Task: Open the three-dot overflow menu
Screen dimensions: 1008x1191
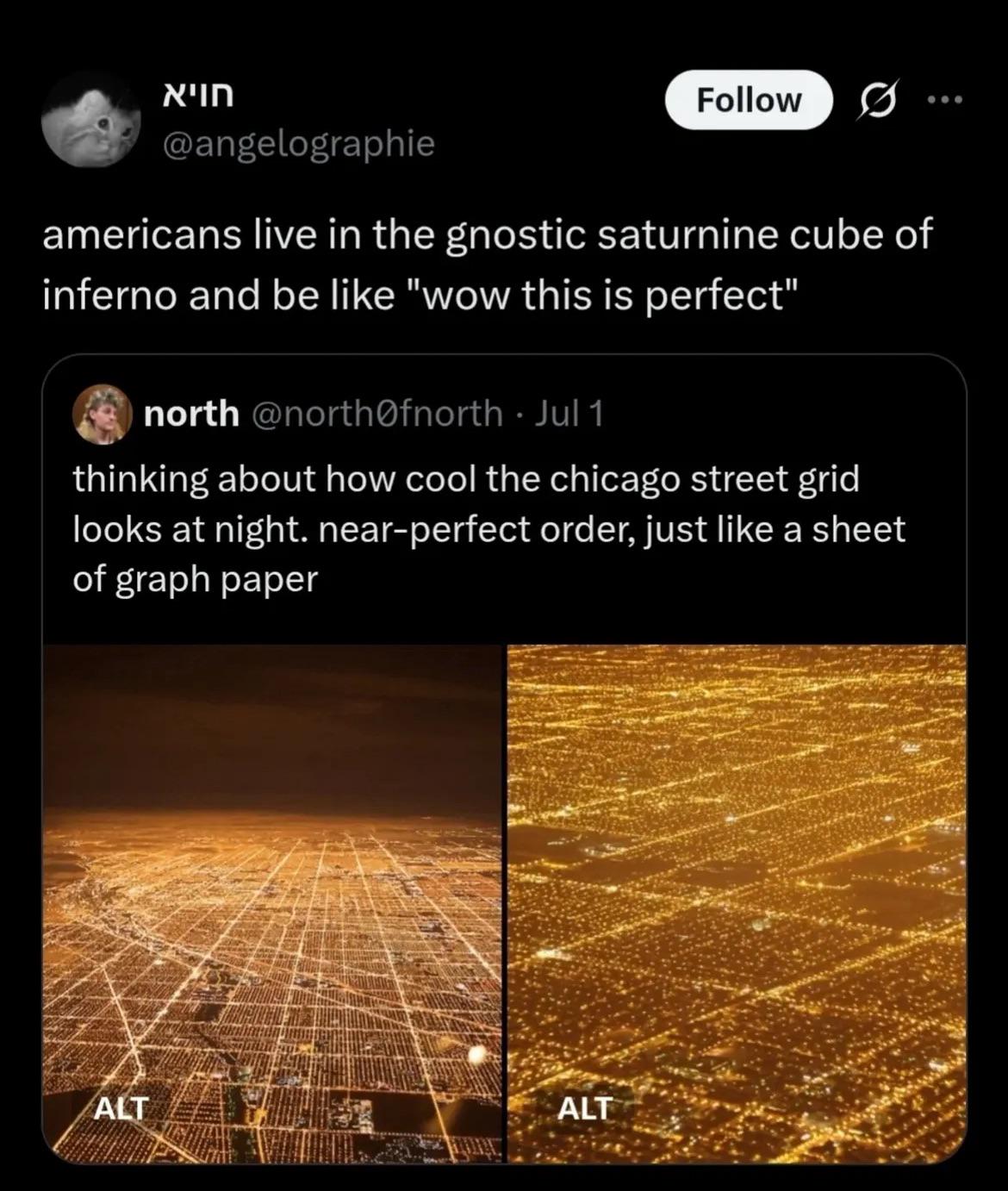Action: pyautogui.click(x=943, y=100)
